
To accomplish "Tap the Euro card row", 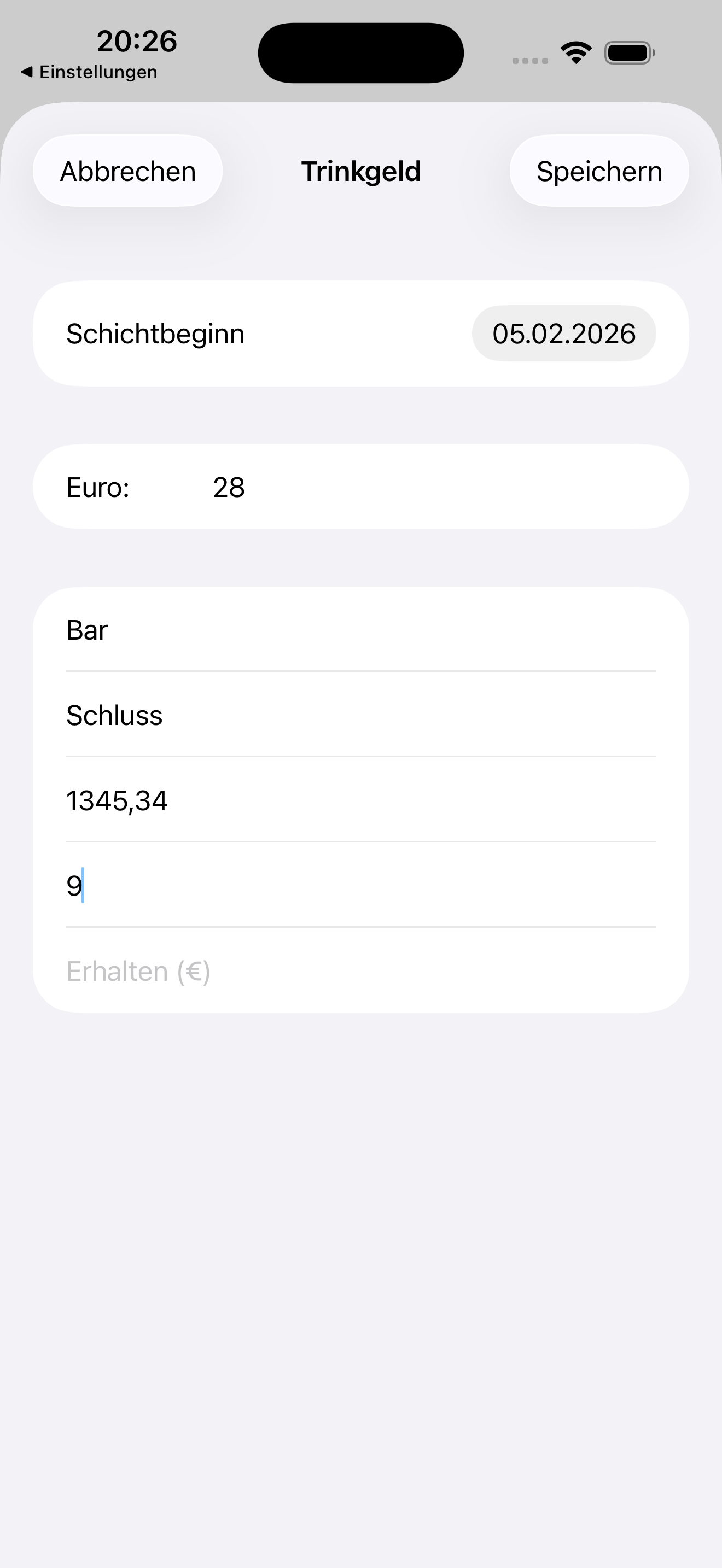I will (360, 487).
